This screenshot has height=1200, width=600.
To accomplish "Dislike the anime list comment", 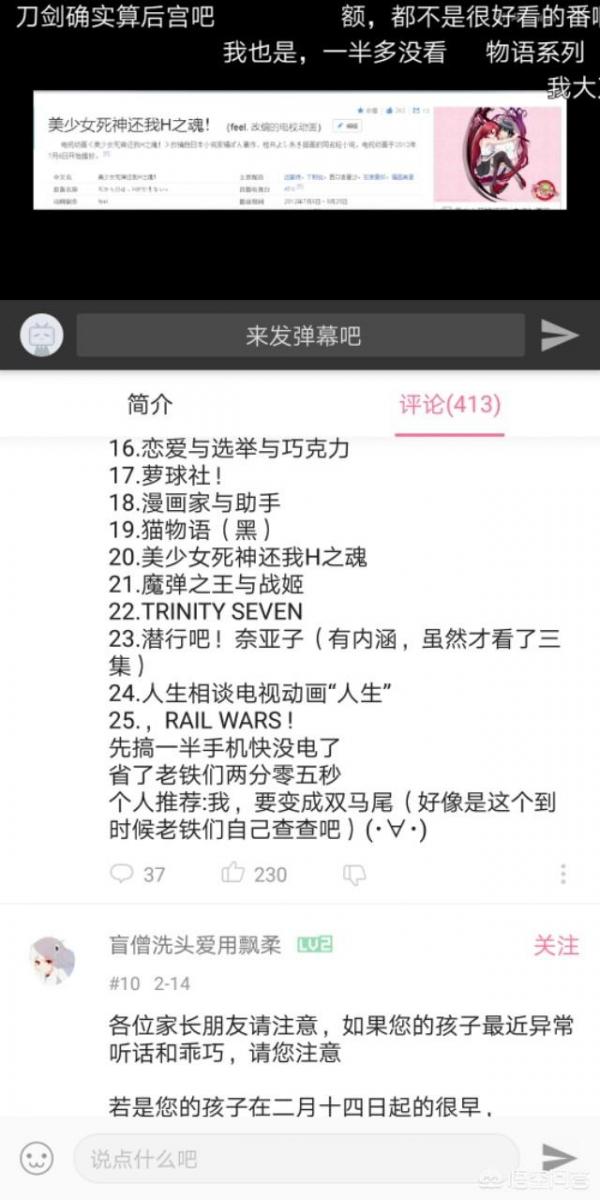I will pyautogui.click(x=354, y=874).
